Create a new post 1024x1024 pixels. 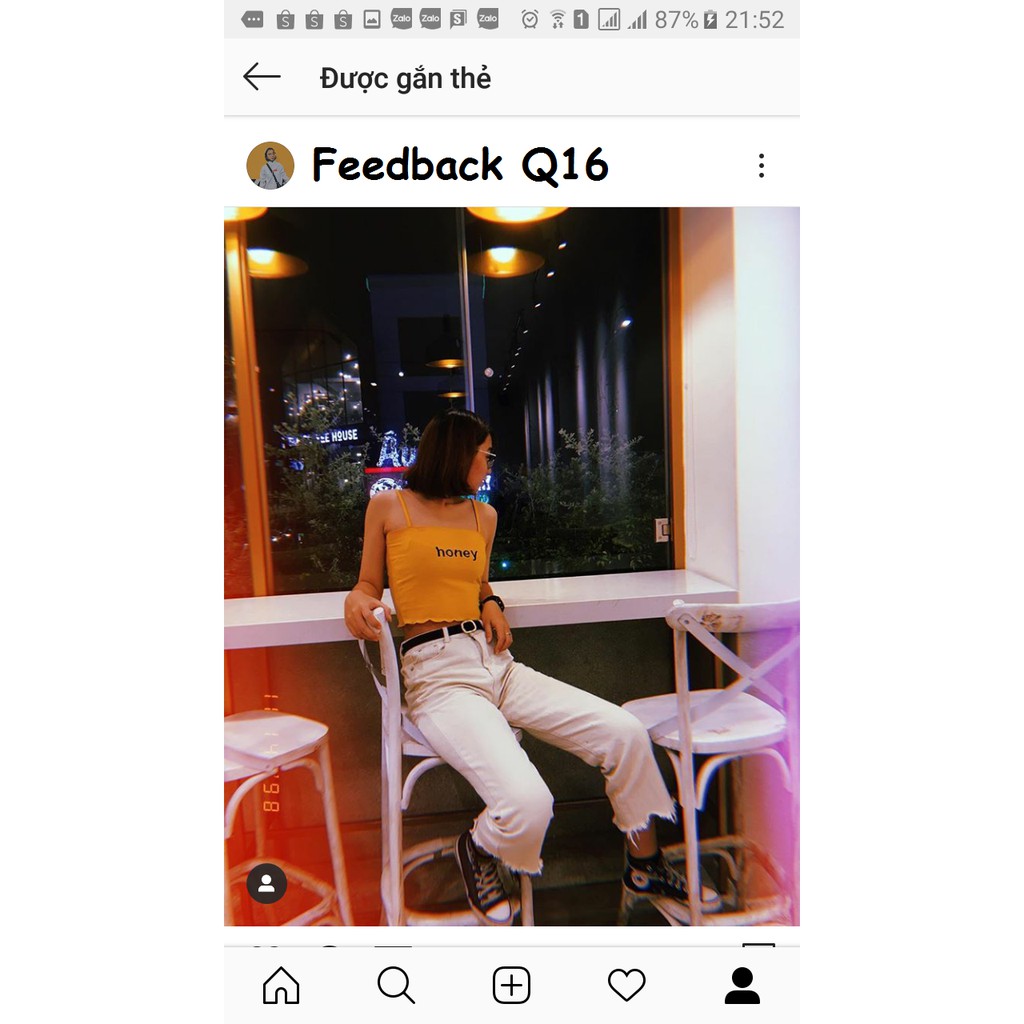511,985
